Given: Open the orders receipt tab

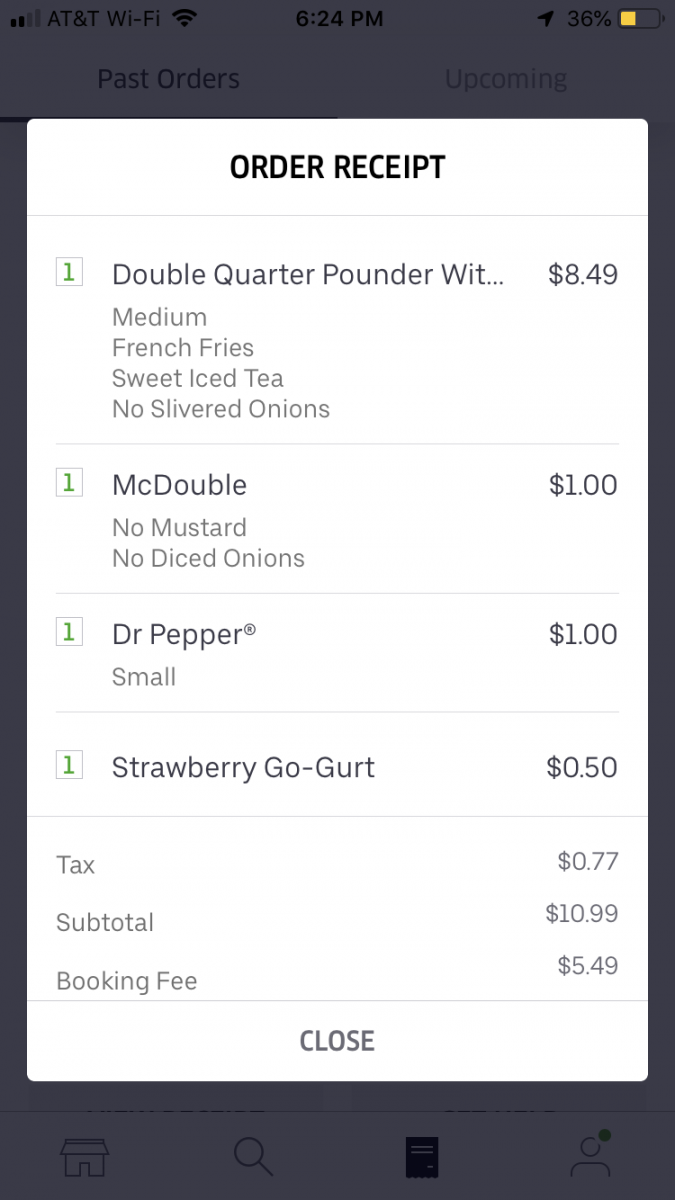Looking at the screenshot, I should click(x=421, y=1157).
